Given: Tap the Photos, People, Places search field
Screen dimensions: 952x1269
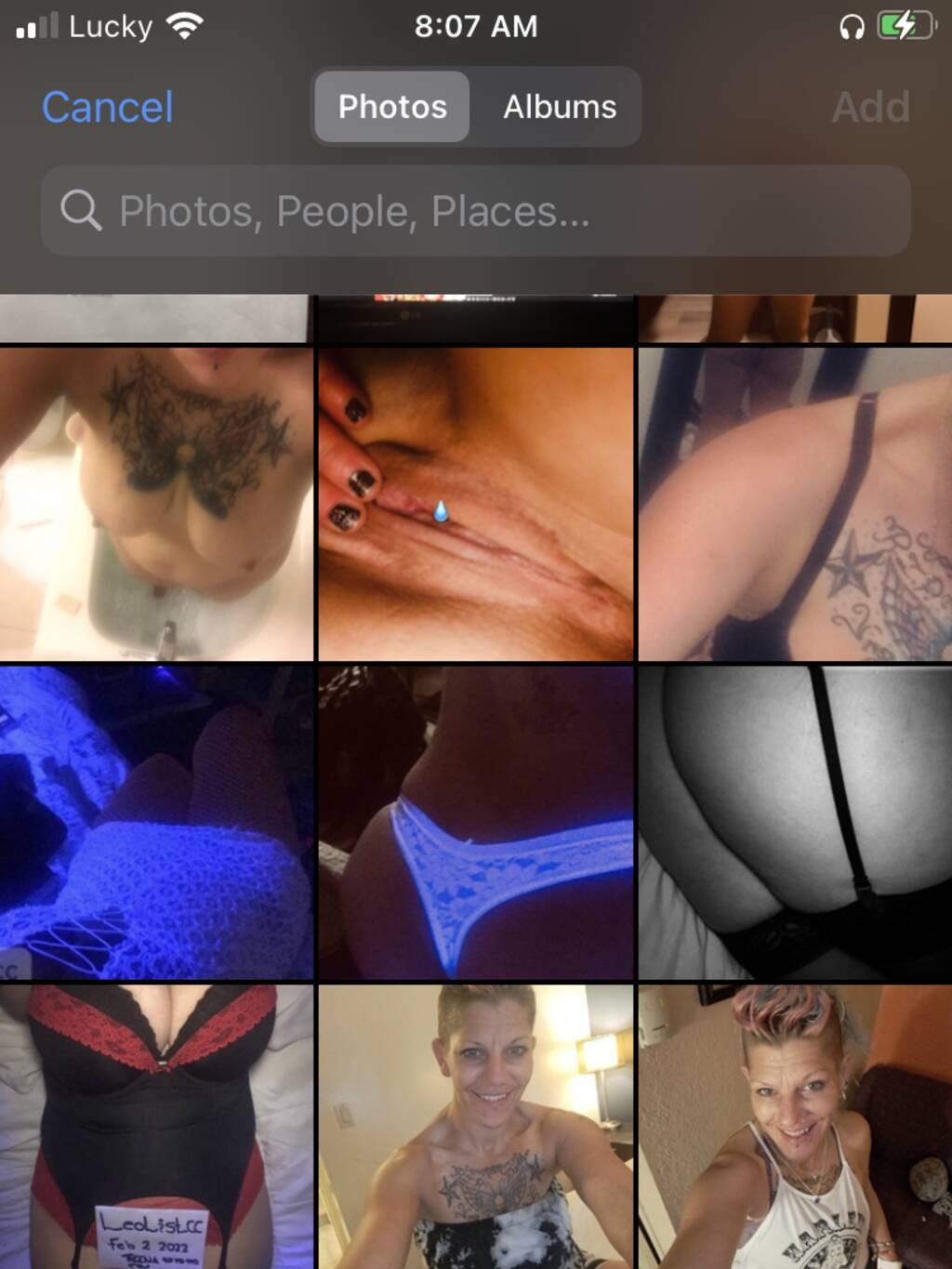Looking at the screenshot, I should (476, 211).
